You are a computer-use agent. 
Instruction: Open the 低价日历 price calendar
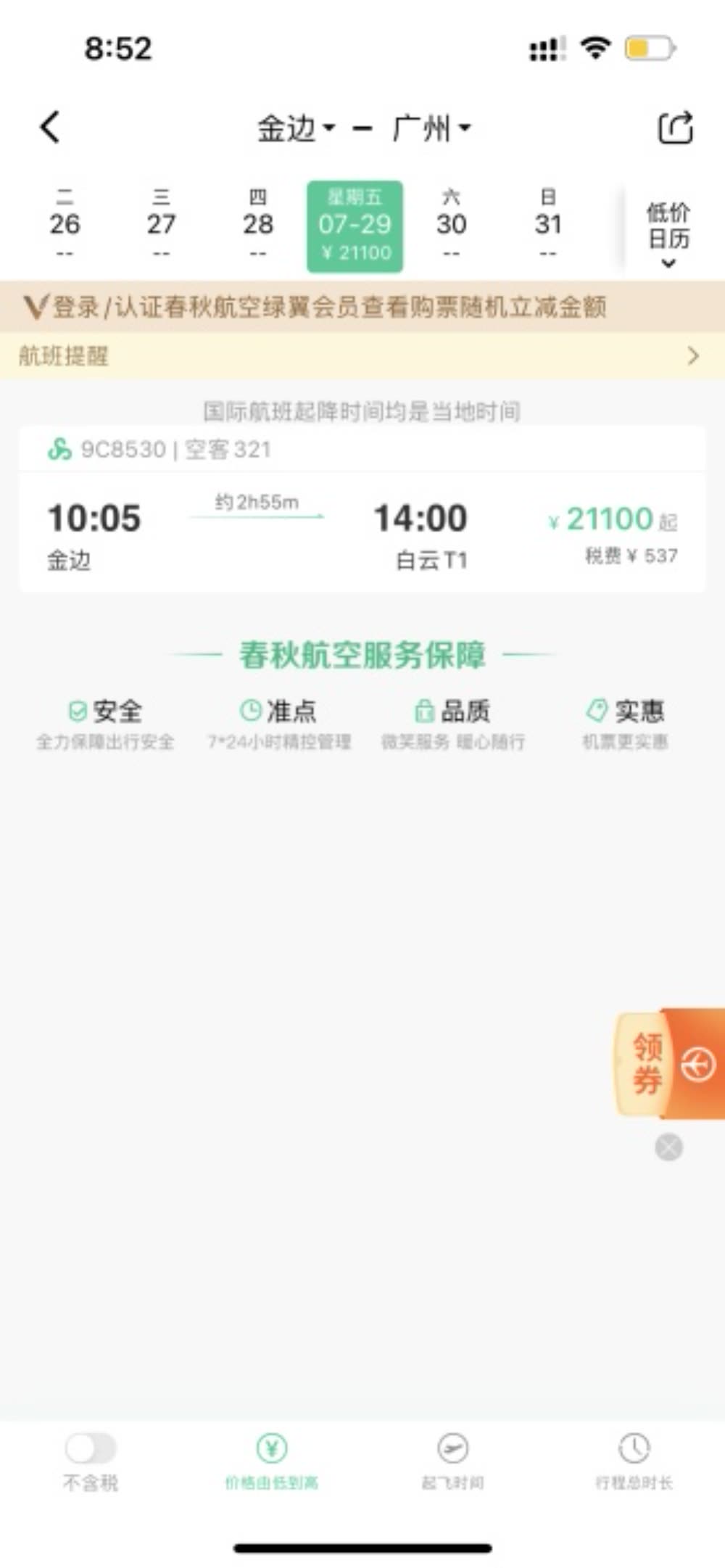[x=668, y=231]
